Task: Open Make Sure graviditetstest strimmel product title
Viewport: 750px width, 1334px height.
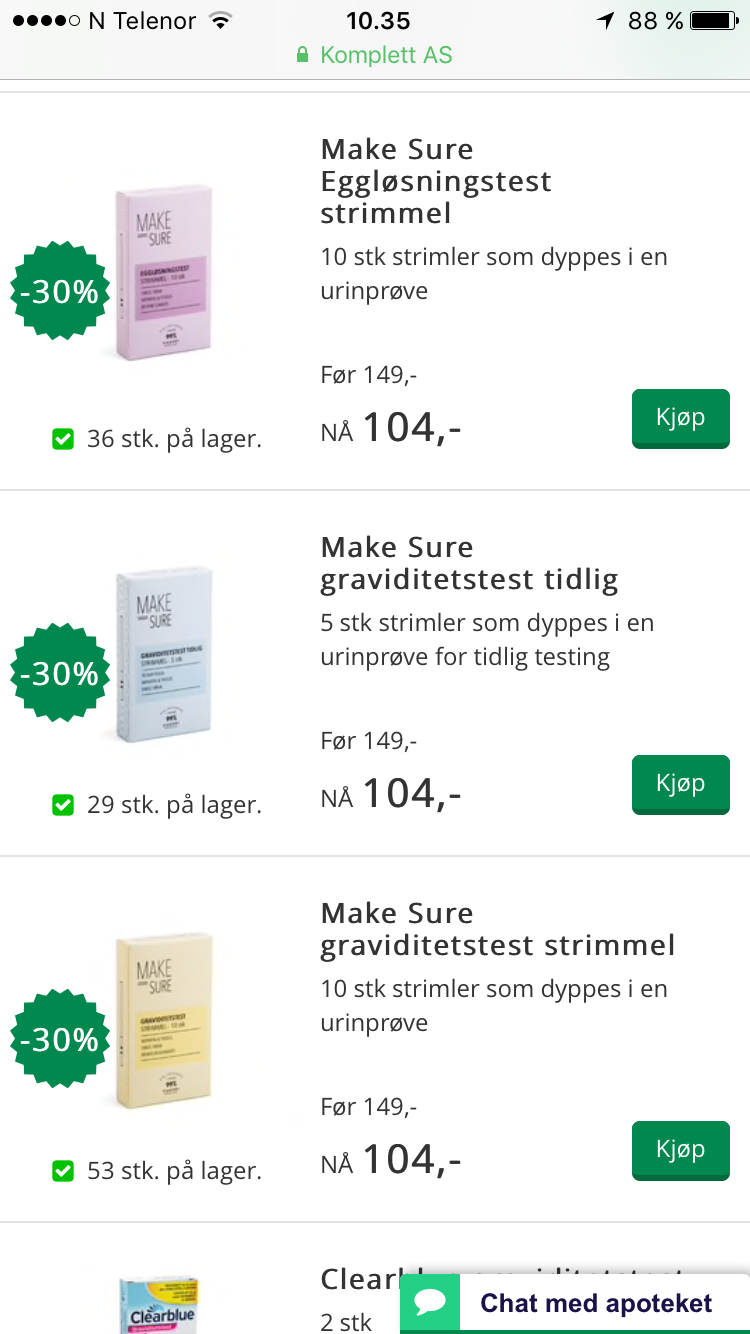Action: pyautogui.click(x=497, y=929)
